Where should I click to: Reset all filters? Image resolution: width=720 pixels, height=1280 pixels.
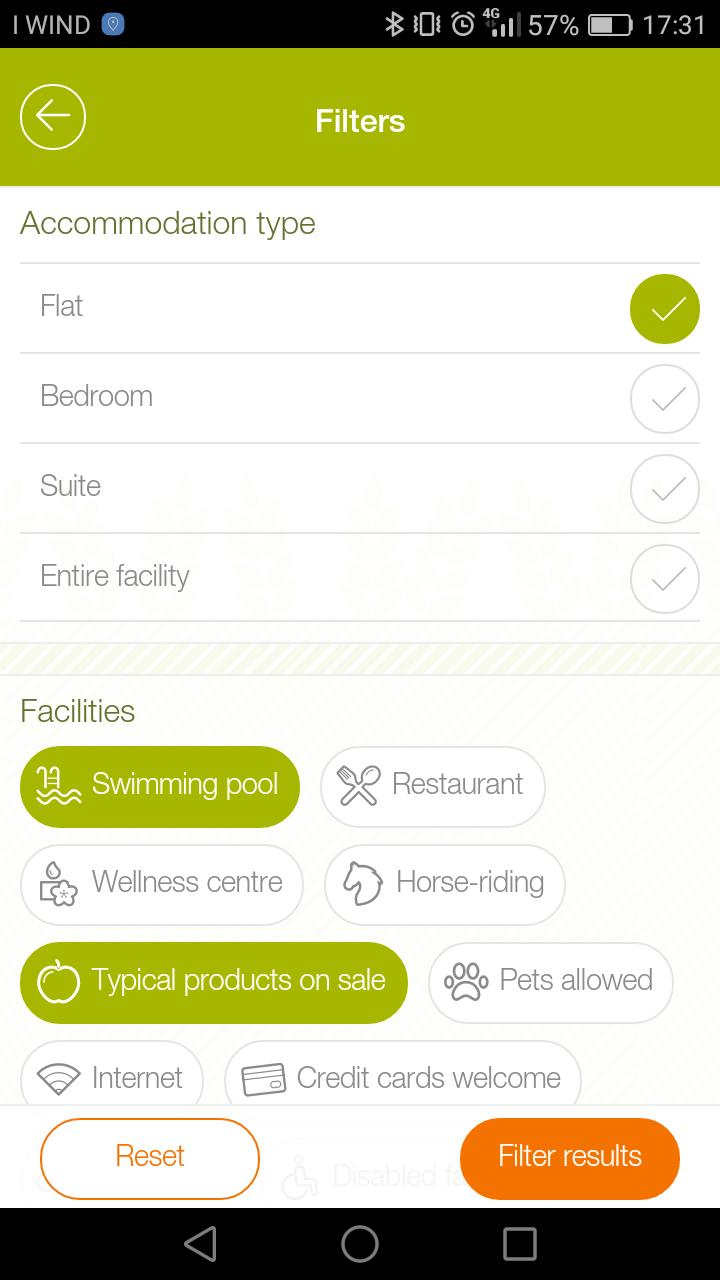150,1158
